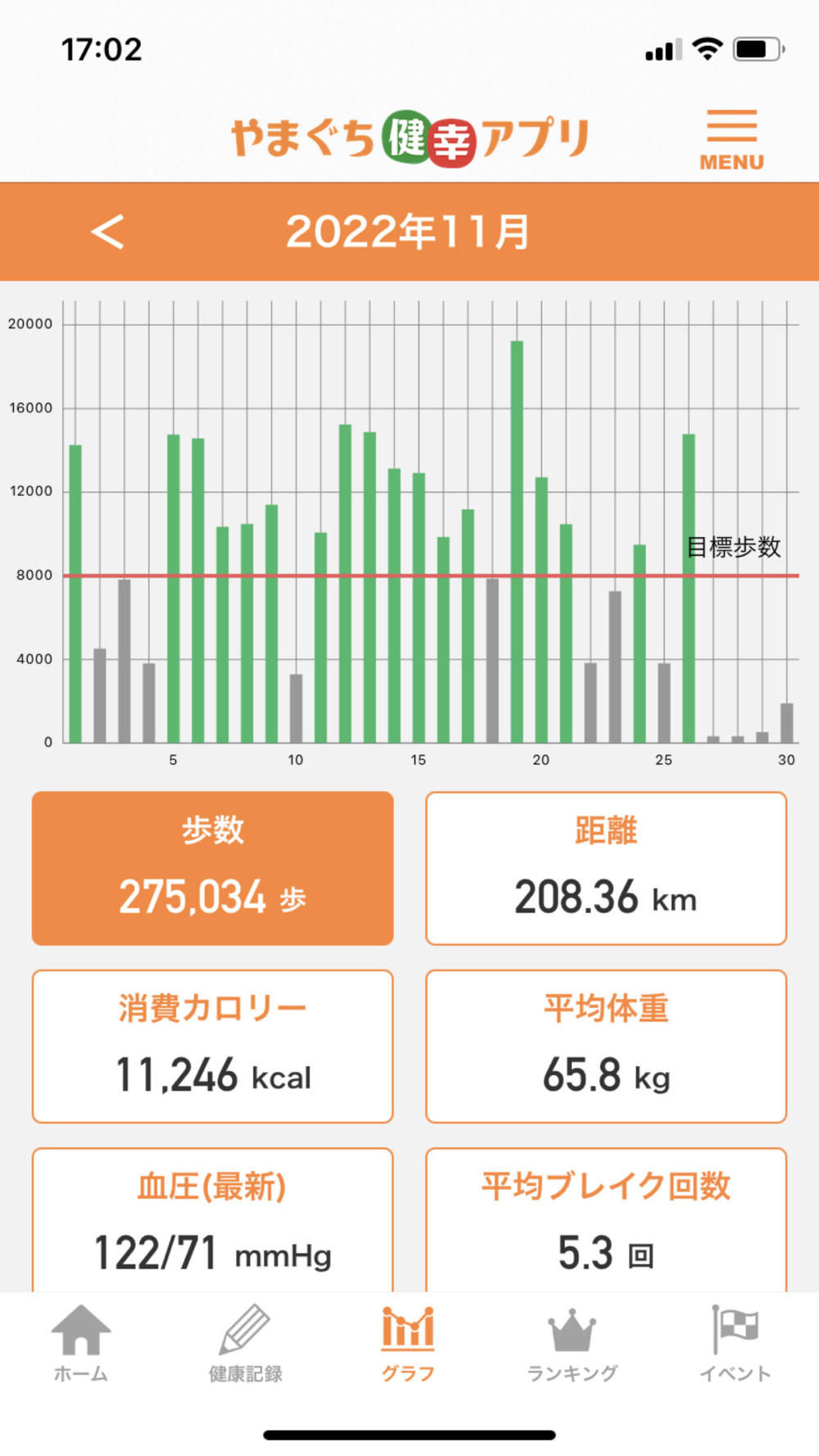The width and height of the screenshot is (819, 1456).
Task: Go to the ランキング tab
Action: 572,1345
